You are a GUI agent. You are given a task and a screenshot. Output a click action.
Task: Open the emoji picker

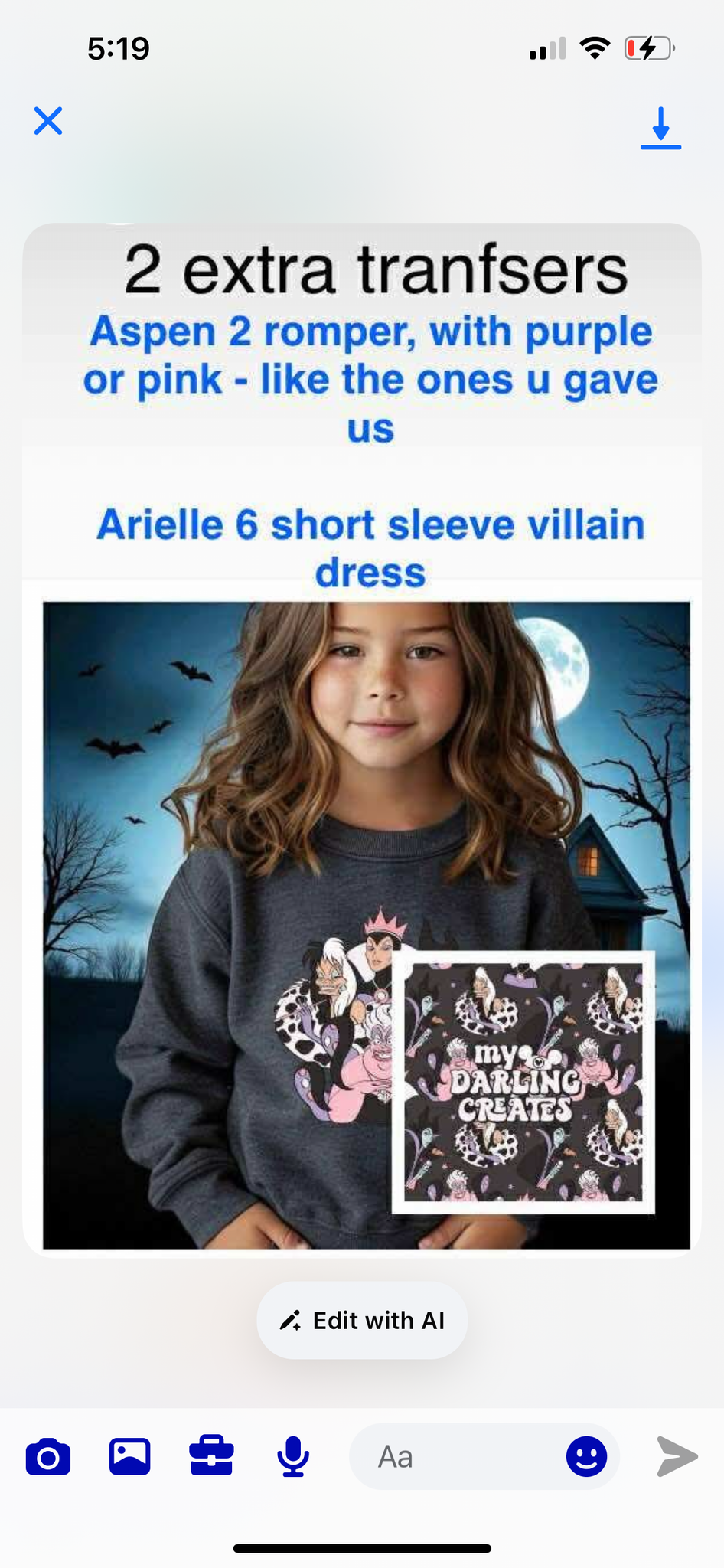pos(587,1456)
